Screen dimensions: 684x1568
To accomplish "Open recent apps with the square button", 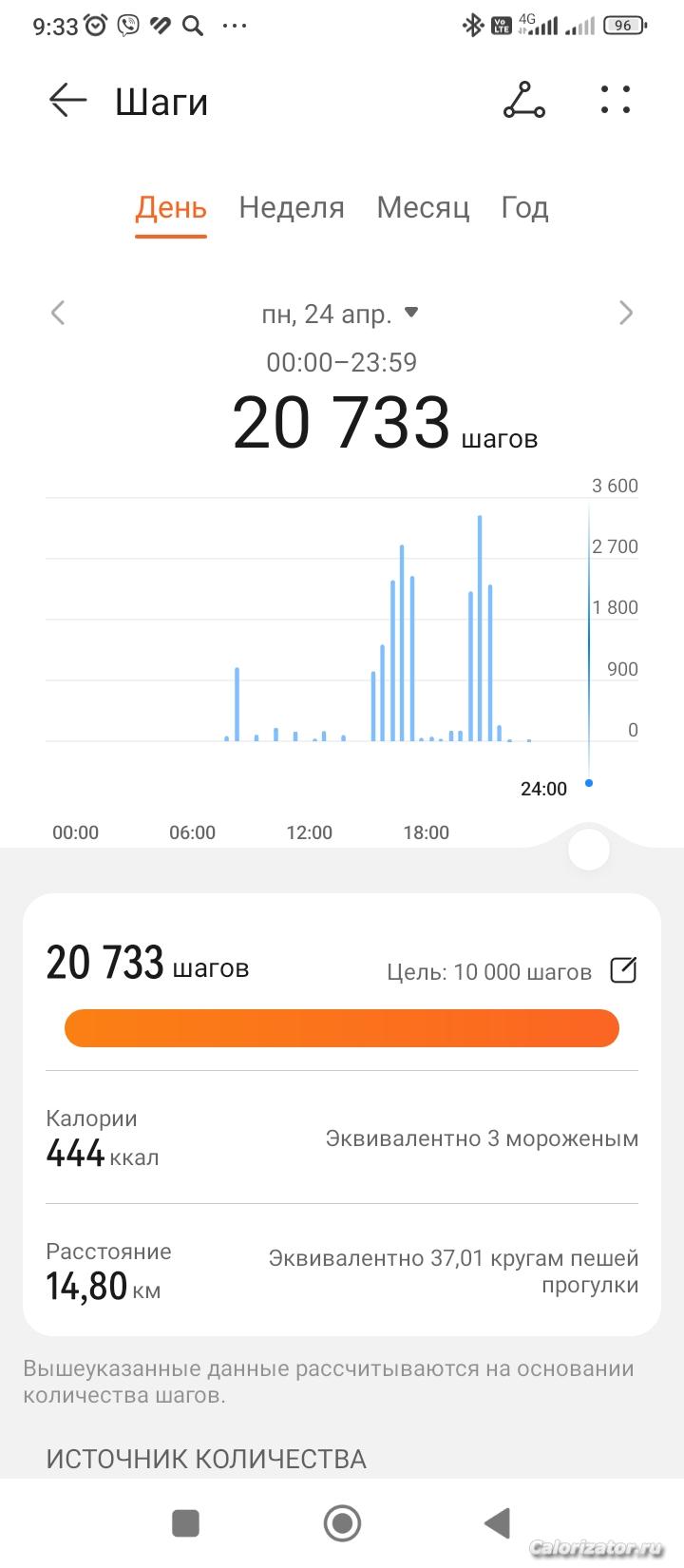I will coord(185,1523).
